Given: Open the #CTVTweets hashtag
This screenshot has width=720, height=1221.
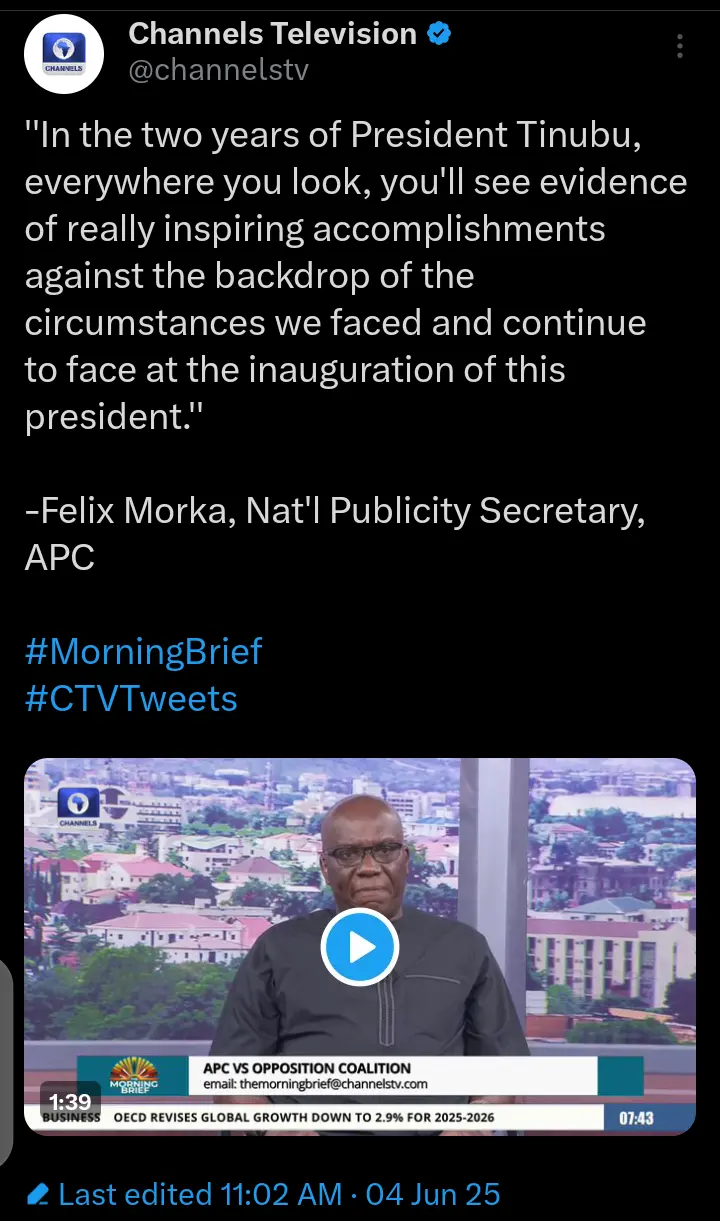Looking at the screenshot, I should [131, 697].
